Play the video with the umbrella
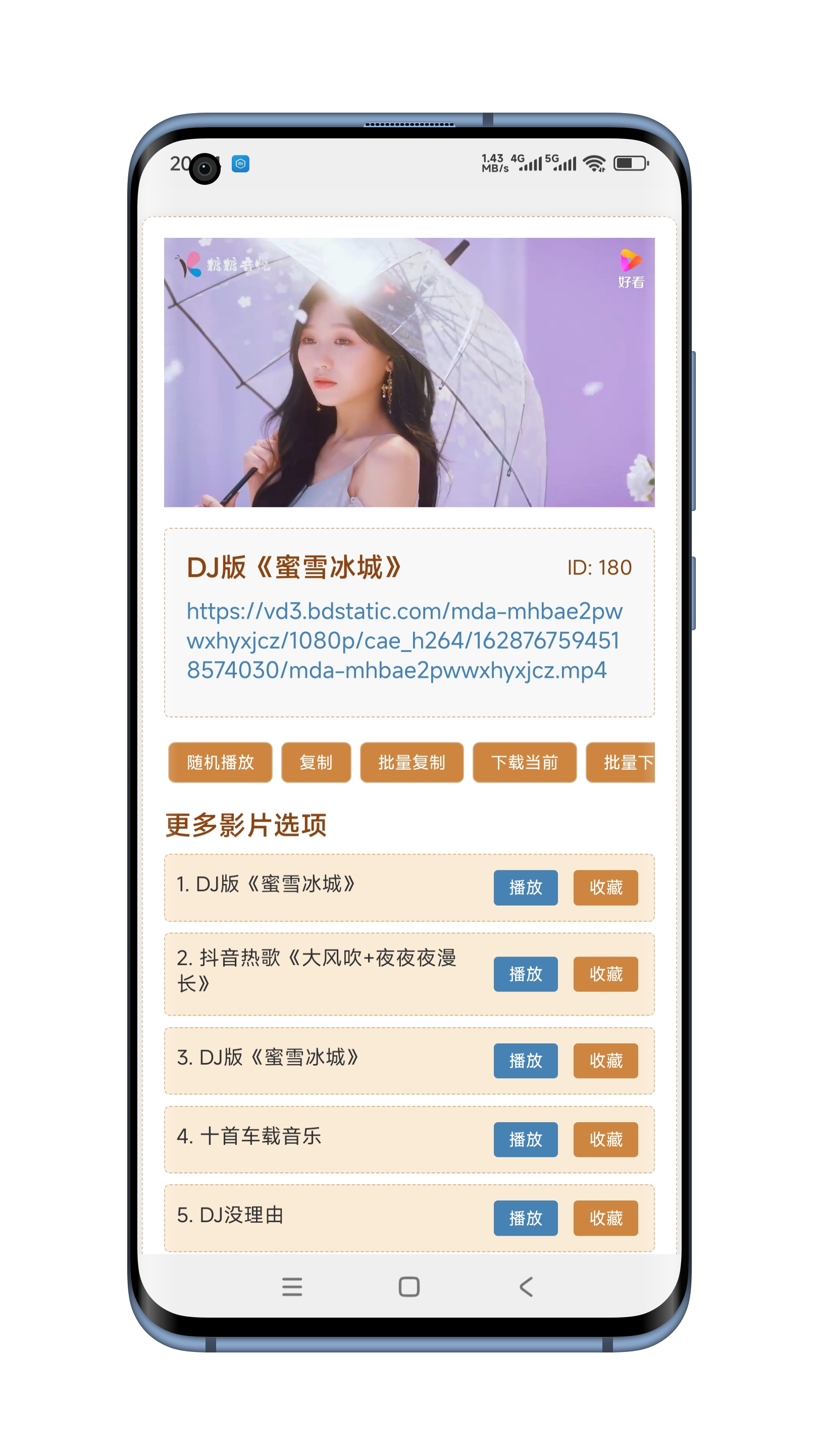Viewport: 819px width, 1456px height. pyautogui.click(x=409, y=372)
